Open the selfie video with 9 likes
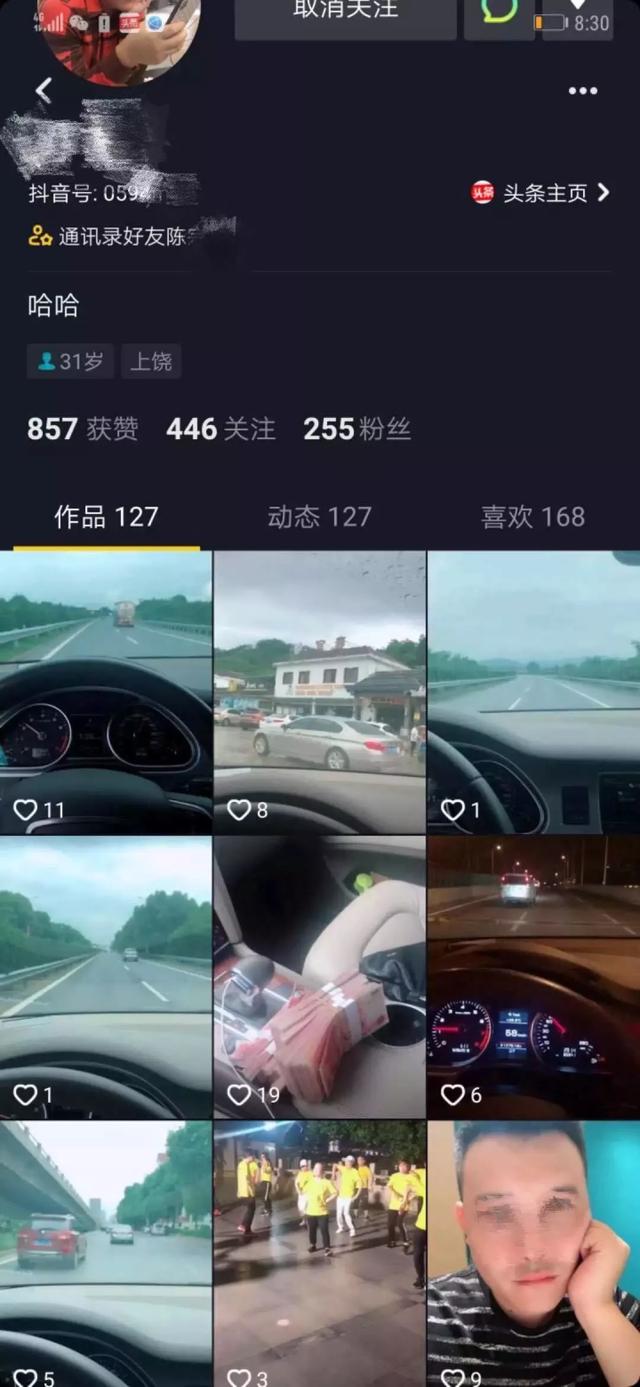This screenshot has height=1387, width=640. pyautogui.click(x=533, y=1250)
